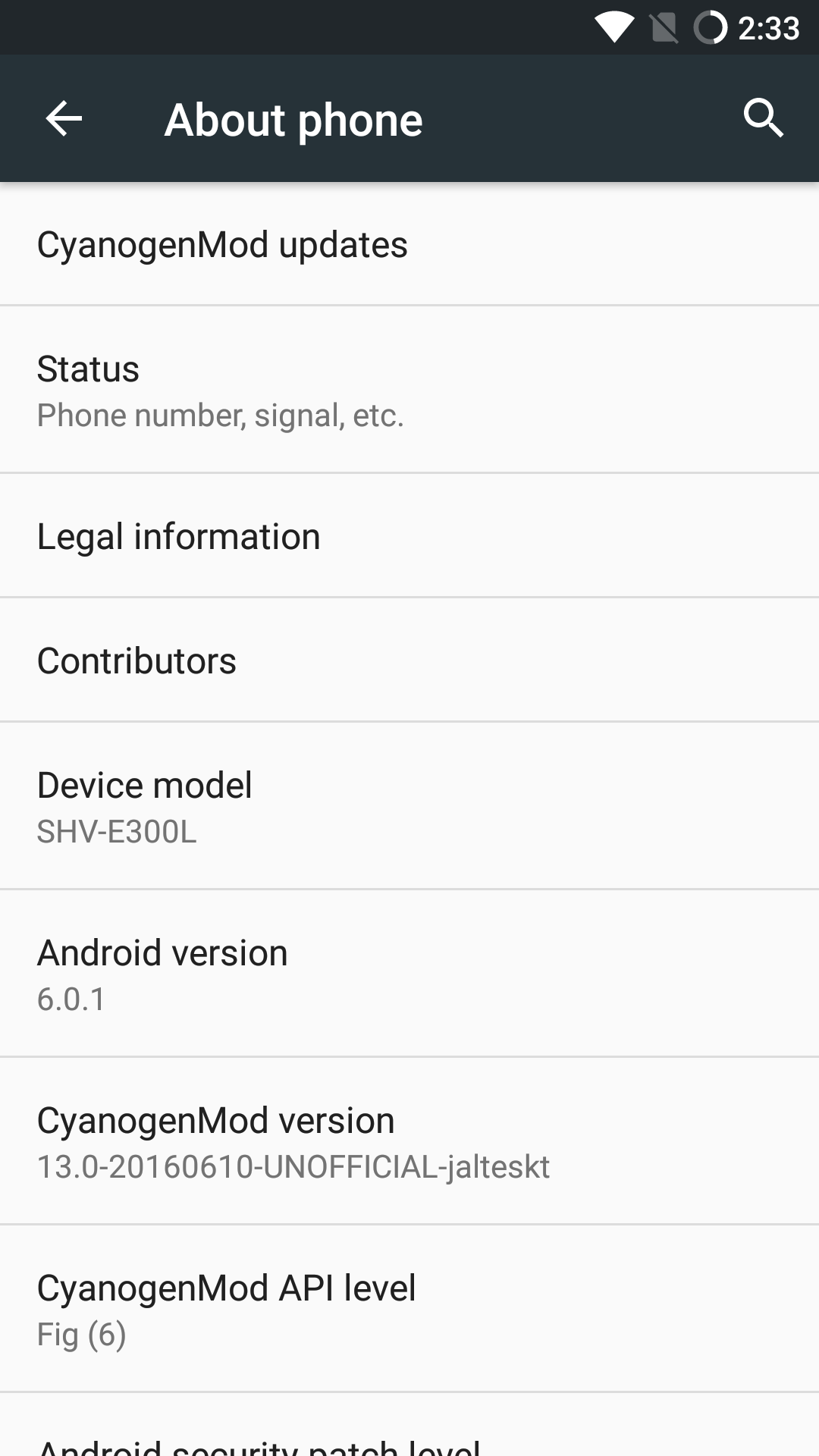Tap the CyanogenMod API level row
Viewport: 819px width, 1456px height.
(409, 1309)
